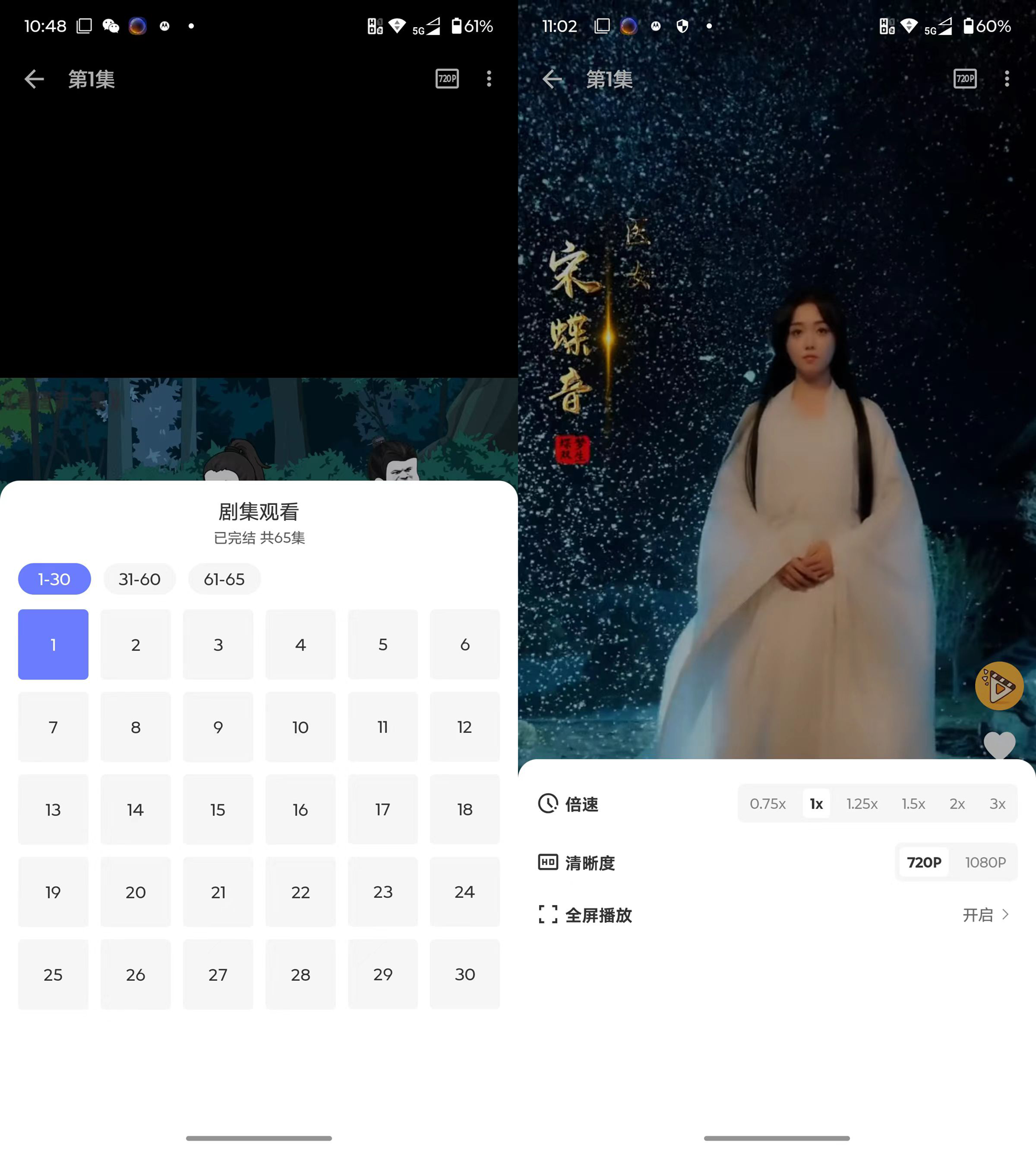
Task: Select 1.5x playback speed
Action: tap(913, 804)
